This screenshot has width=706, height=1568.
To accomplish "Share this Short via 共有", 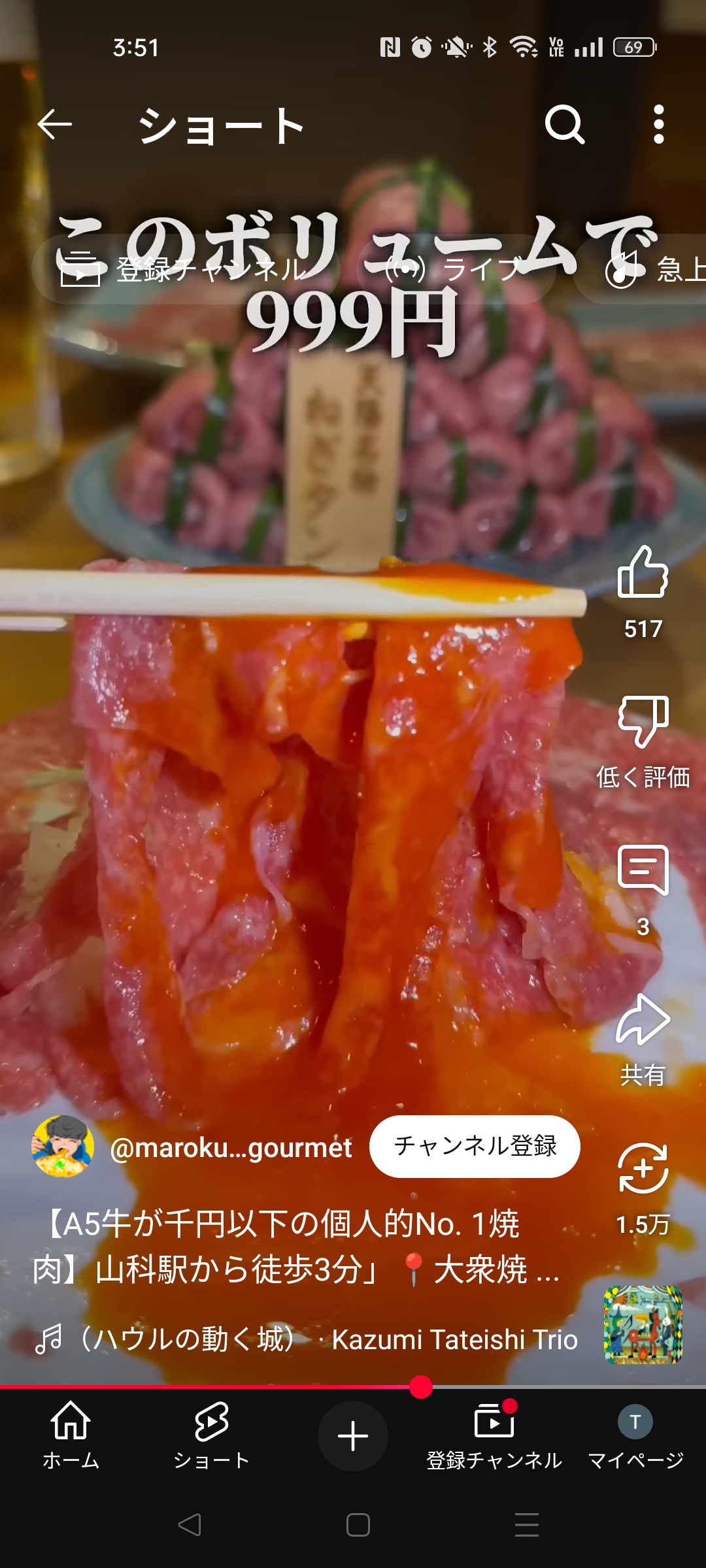I will coord(643,1021).
